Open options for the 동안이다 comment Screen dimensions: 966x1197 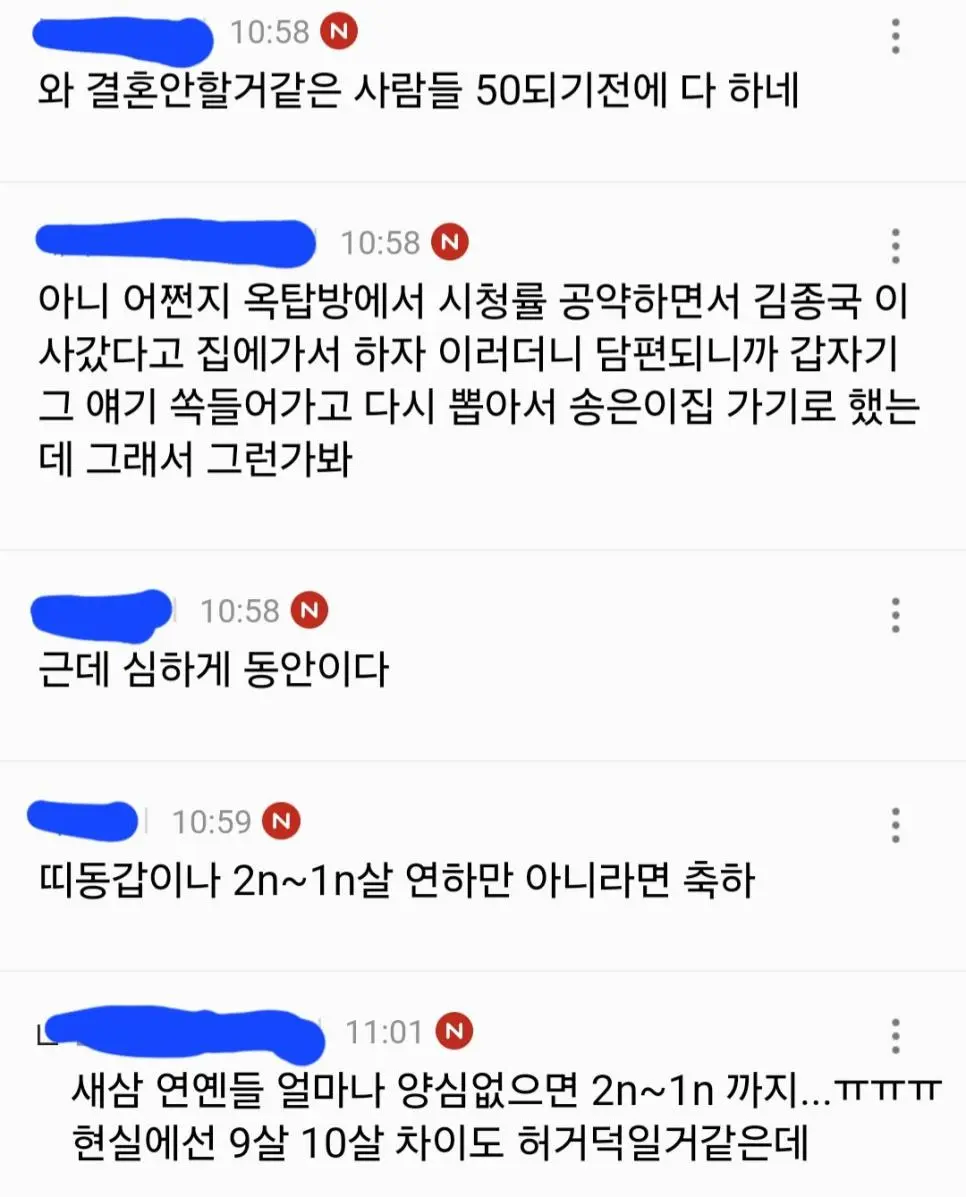(895, 615)
